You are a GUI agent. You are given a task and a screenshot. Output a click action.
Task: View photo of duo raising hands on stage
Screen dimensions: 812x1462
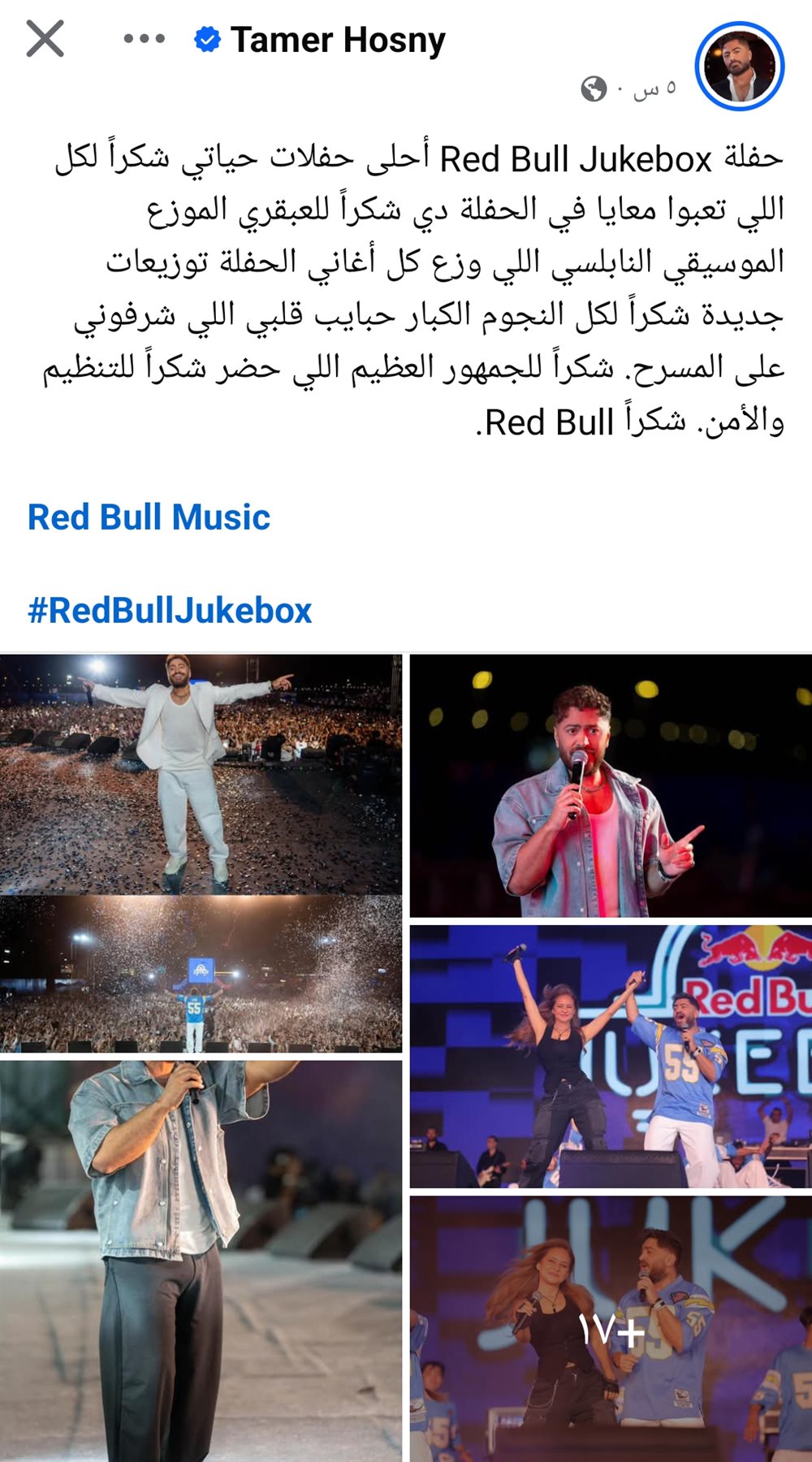[x=611, y=1057]
